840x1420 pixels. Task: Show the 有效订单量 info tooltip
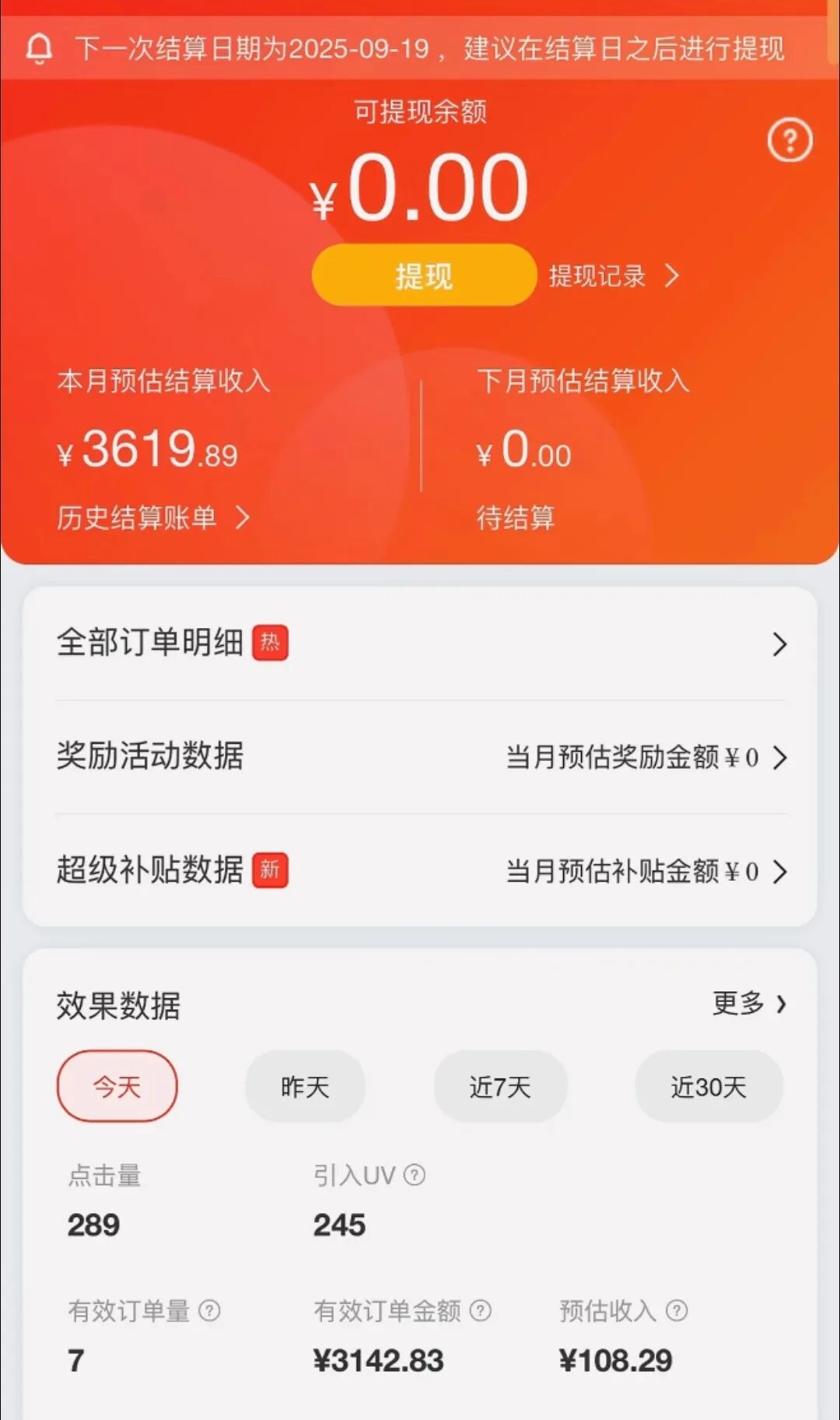point(209,1311)
